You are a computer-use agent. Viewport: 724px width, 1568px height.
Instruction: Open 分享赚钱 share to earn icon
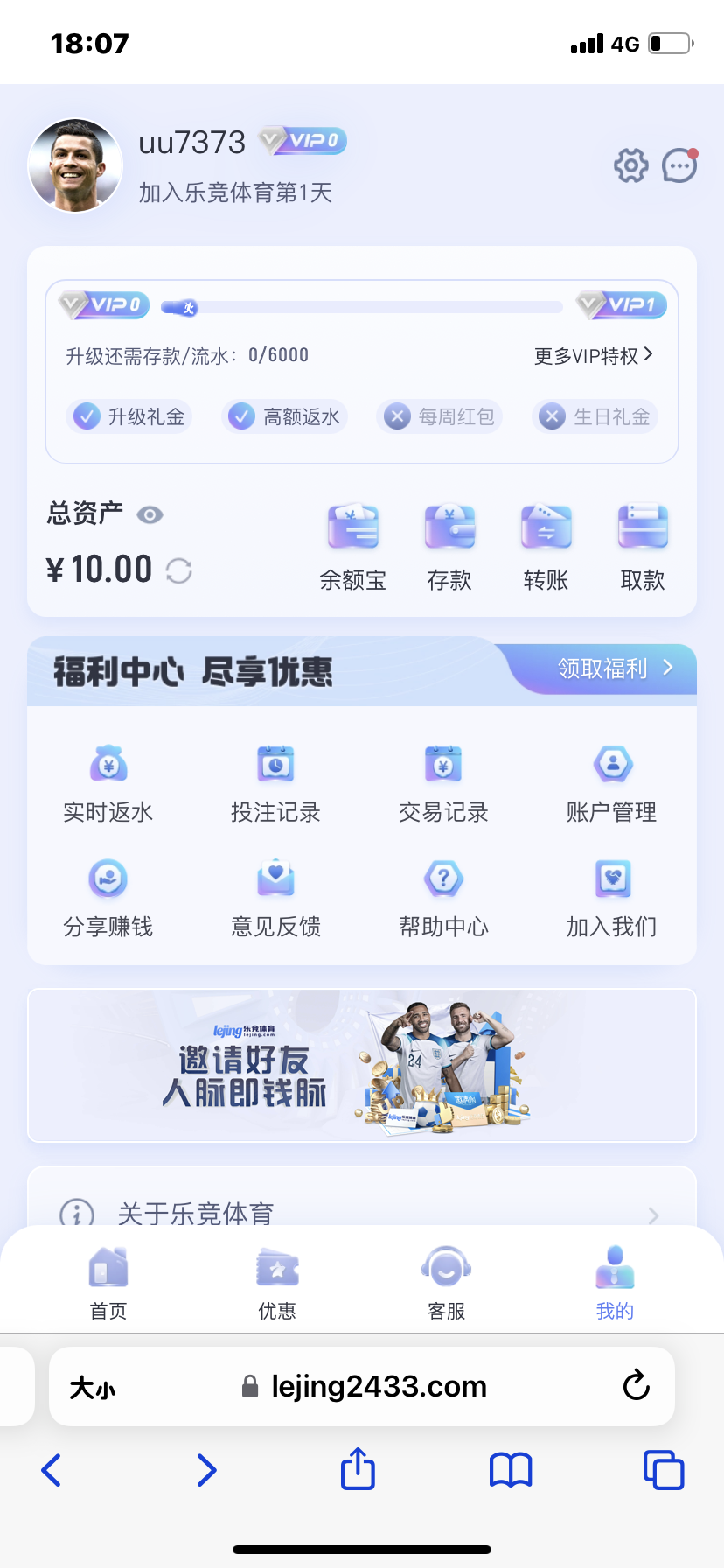[108, 878]
